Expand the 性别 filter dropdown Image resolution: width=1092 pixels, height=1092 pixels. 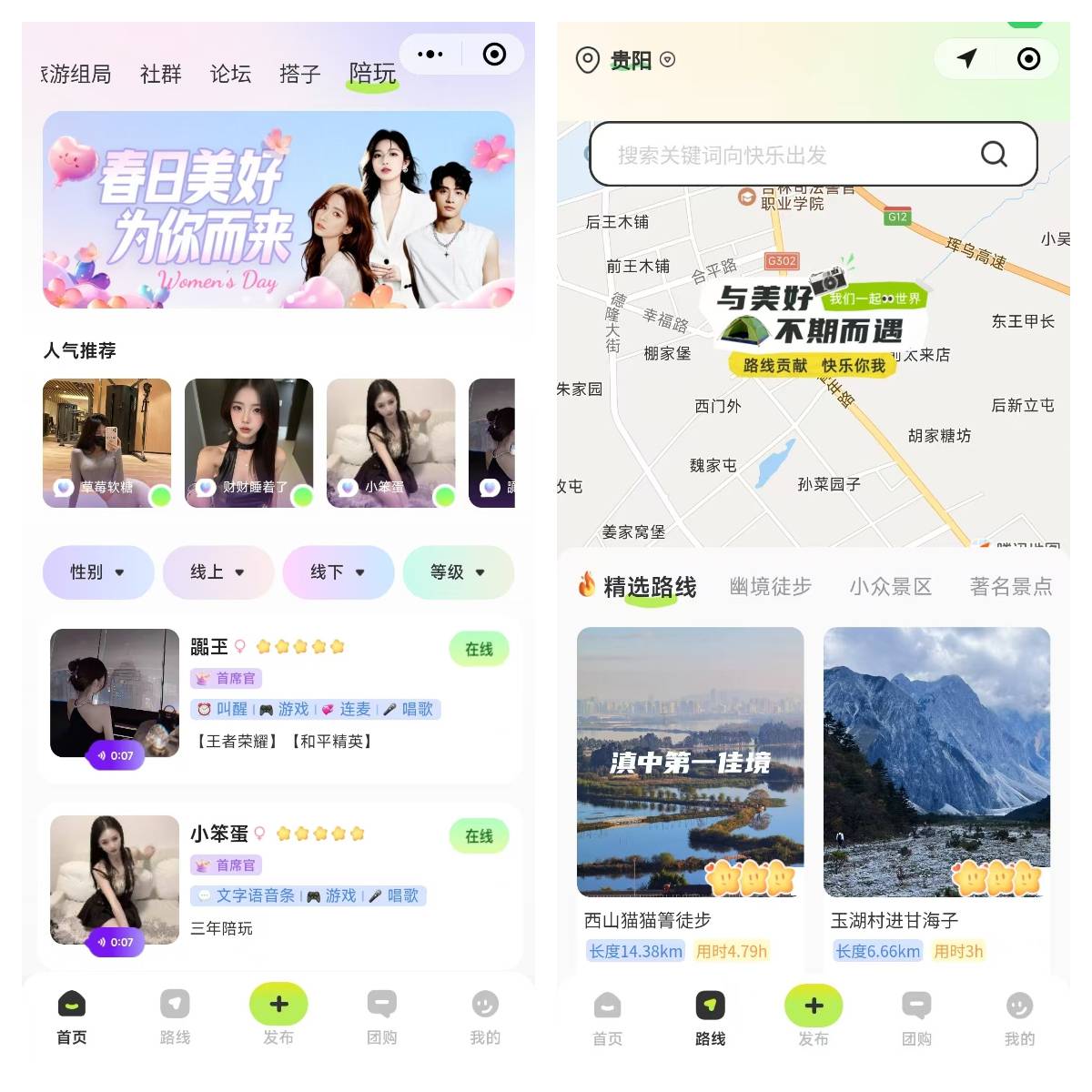point(97,572)
